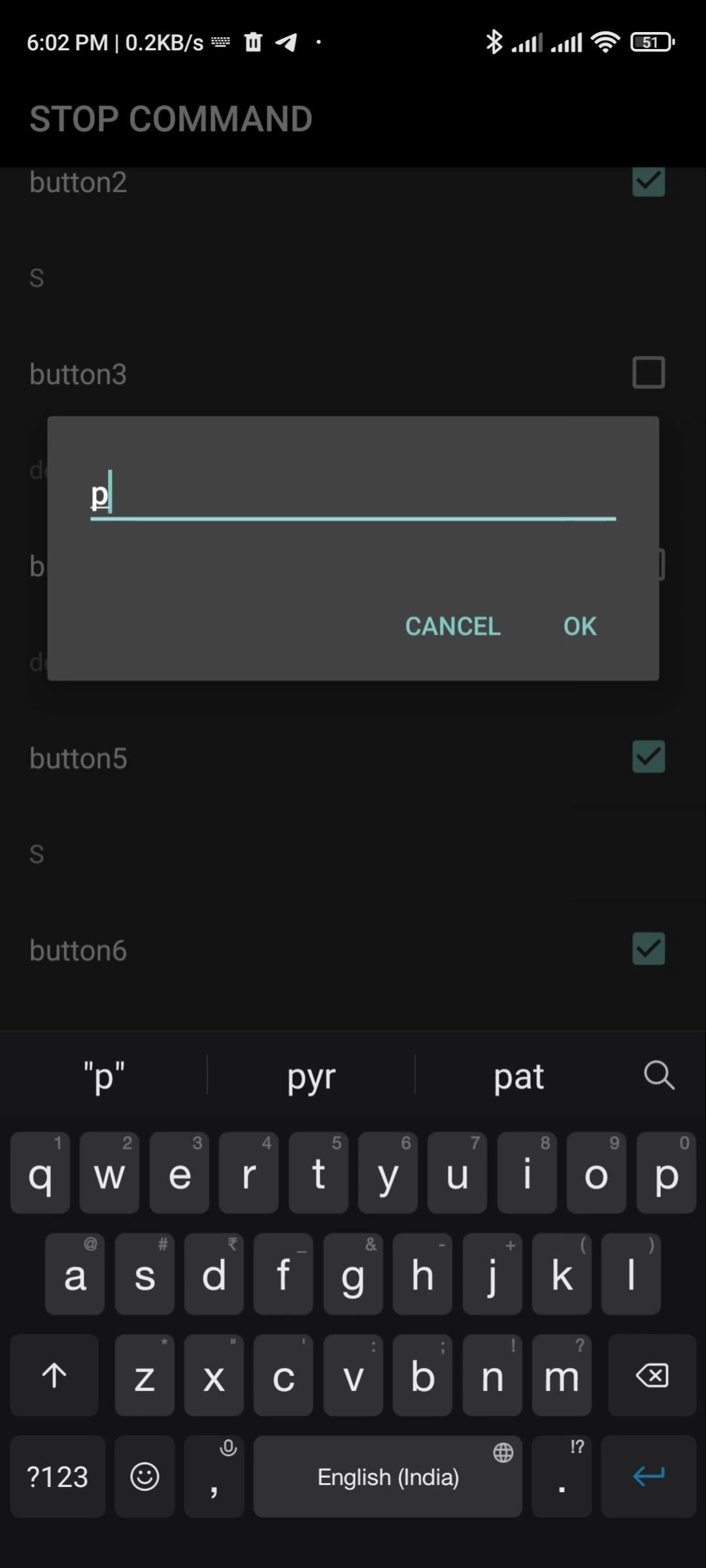Image resolution: width=706 pixels, height=1568 pixels.
Task: Hit the keyboard enter key
Action: point(648,1477)
